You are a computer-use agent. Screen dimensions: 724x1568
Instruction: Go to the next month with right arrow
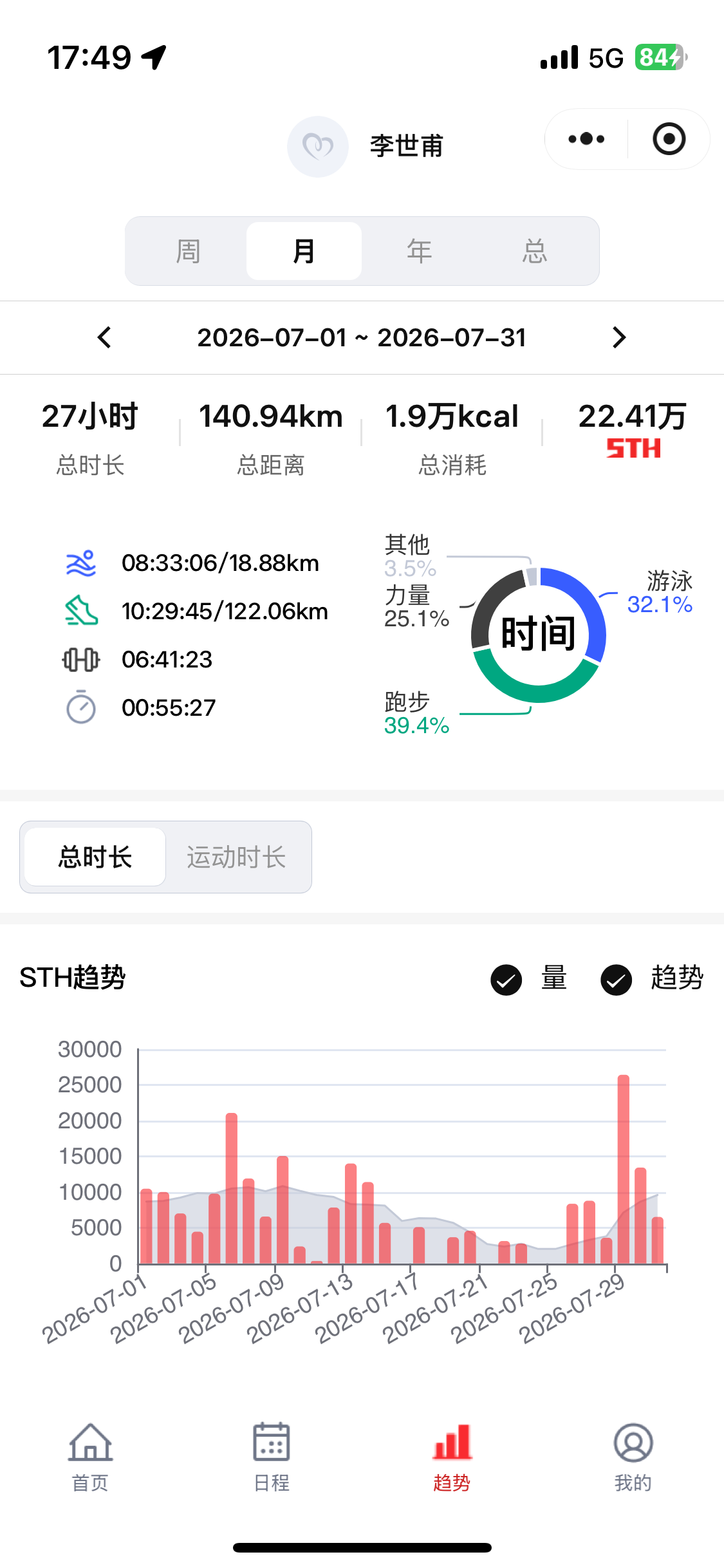click(619, 337)
